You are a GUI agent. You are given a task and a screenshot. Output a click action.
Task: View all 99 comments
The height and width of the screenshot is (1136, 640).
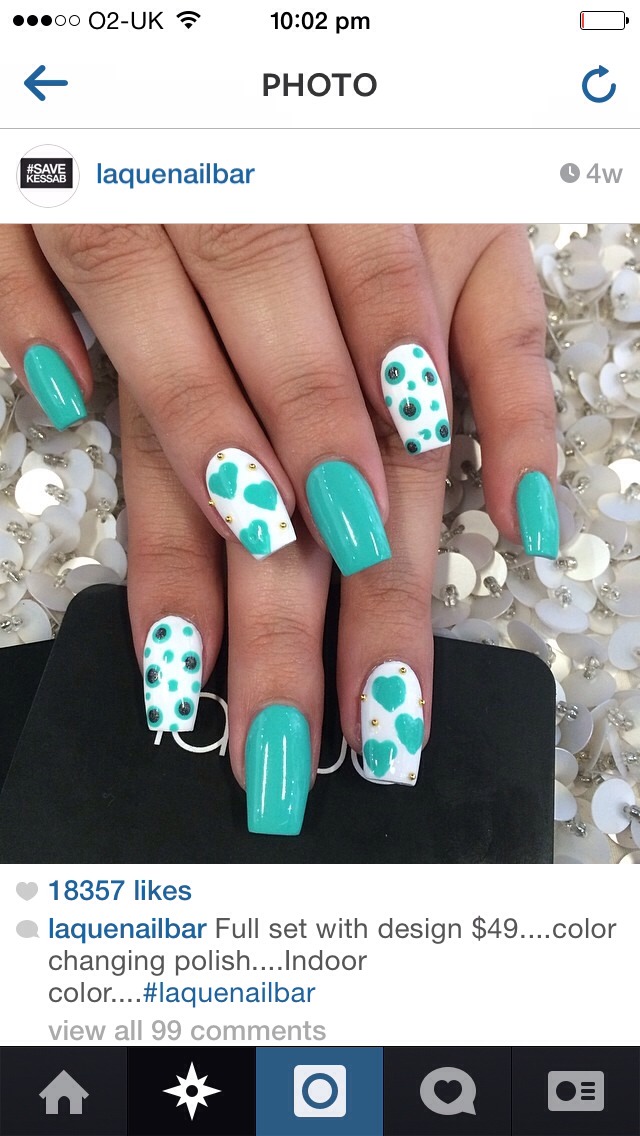(x=187, y=1030)
